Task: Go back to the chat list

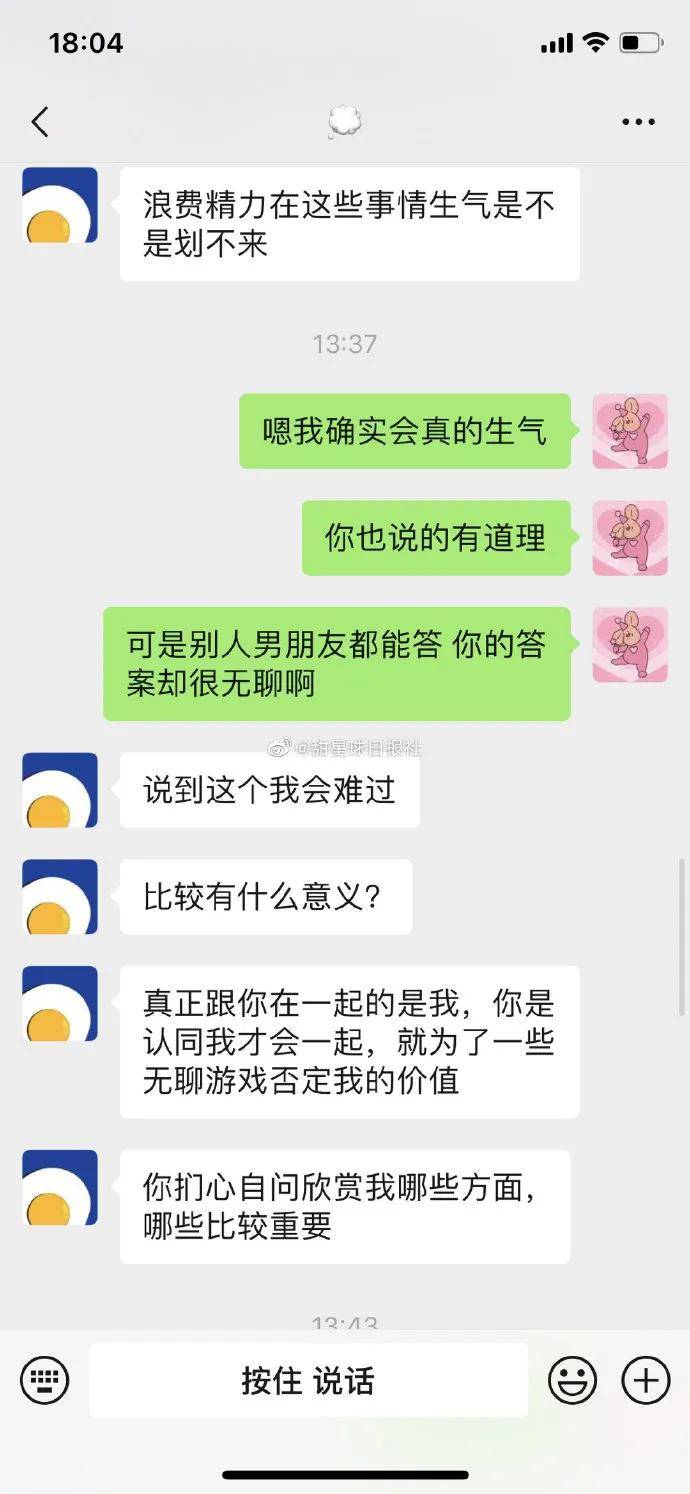Action: pos(40,123)
